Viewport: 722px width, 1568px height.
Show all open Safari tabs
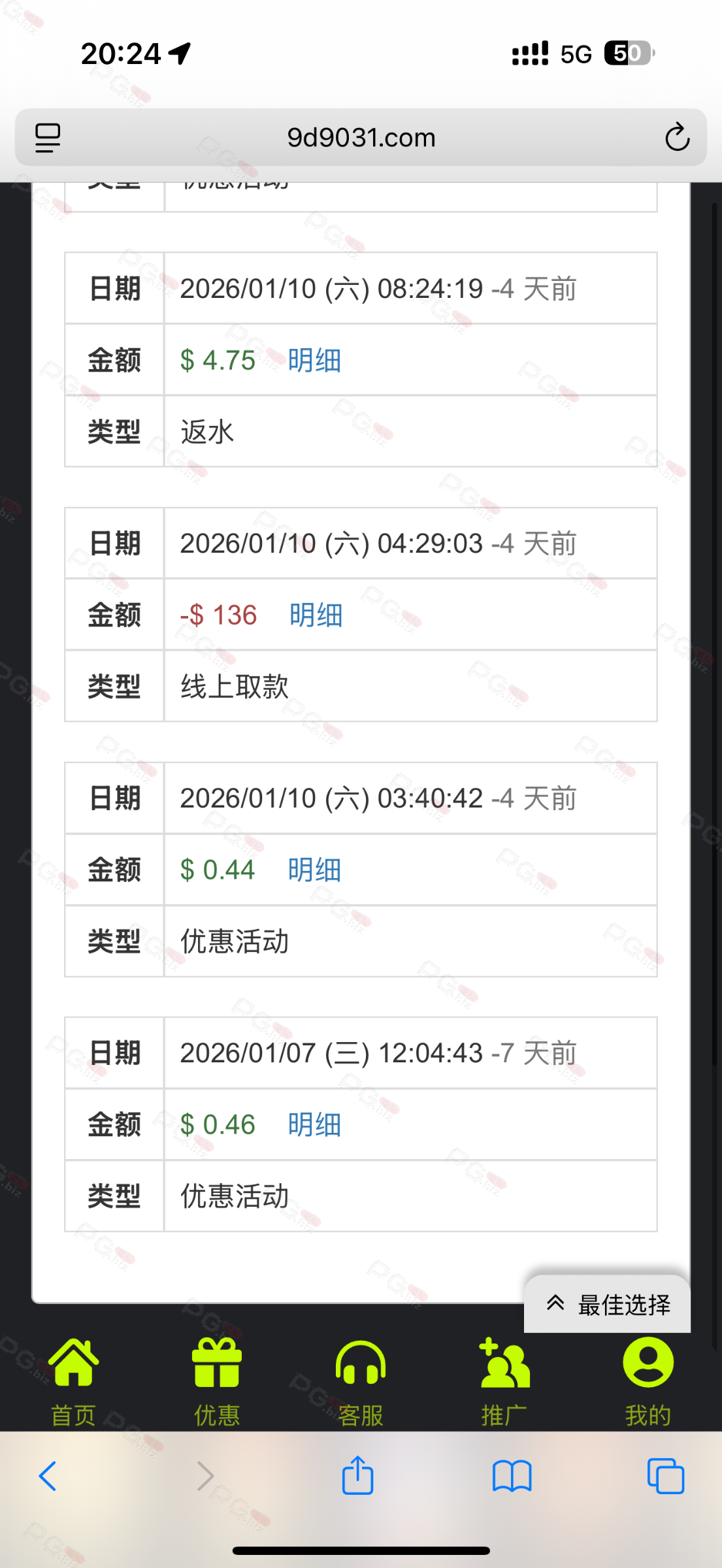coord(665,1477)
